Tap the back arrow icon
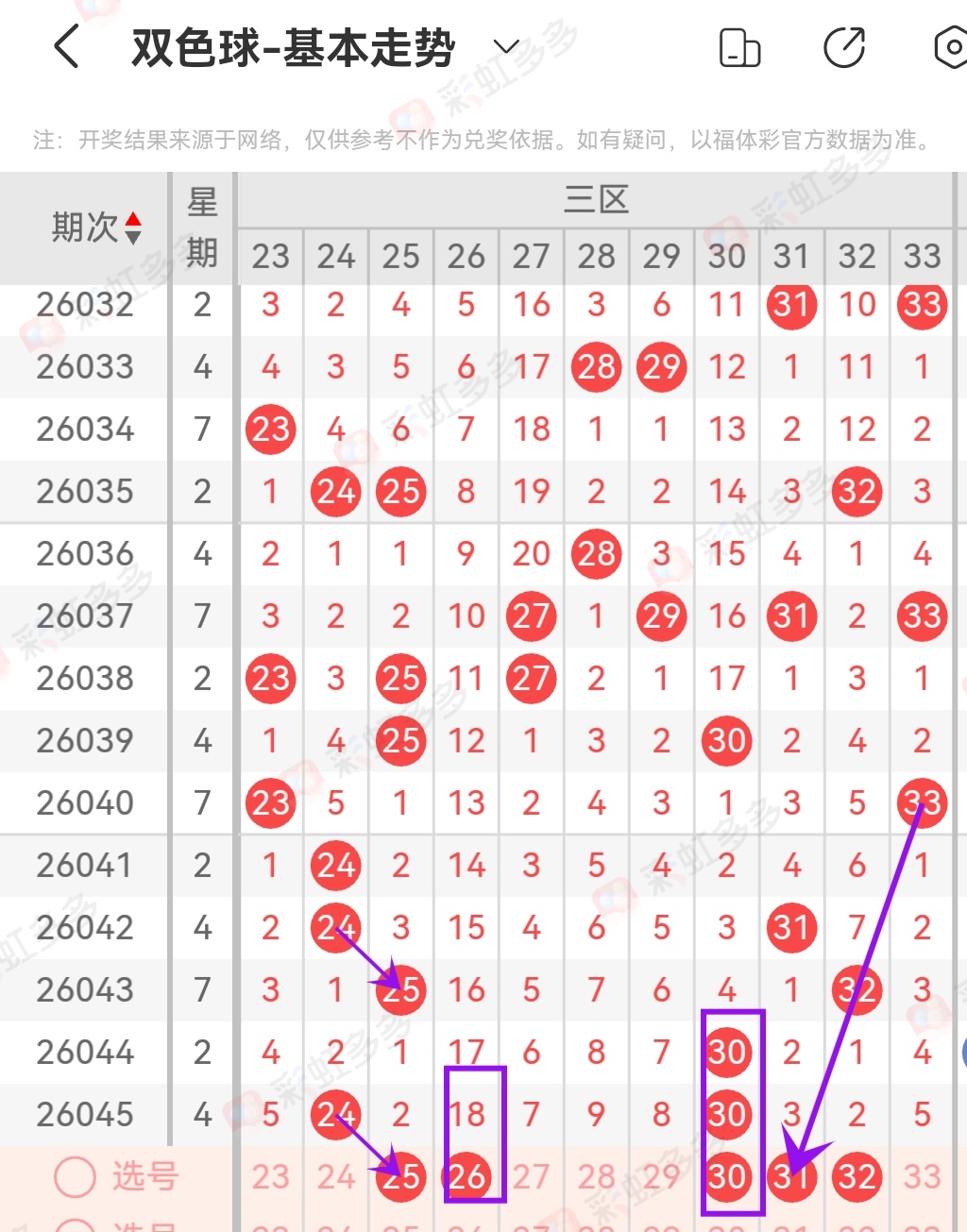 point(66,43)
